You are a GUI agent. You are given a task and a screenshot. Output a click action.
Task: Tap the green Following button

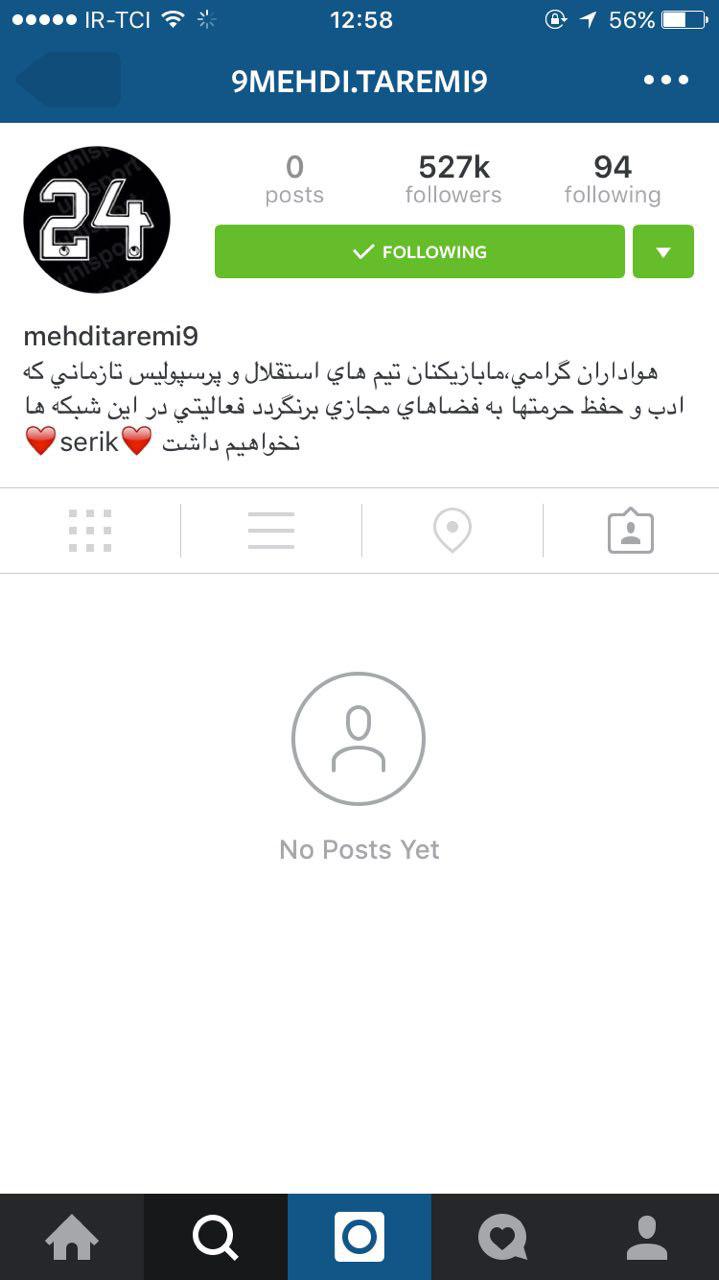point(419,252)
